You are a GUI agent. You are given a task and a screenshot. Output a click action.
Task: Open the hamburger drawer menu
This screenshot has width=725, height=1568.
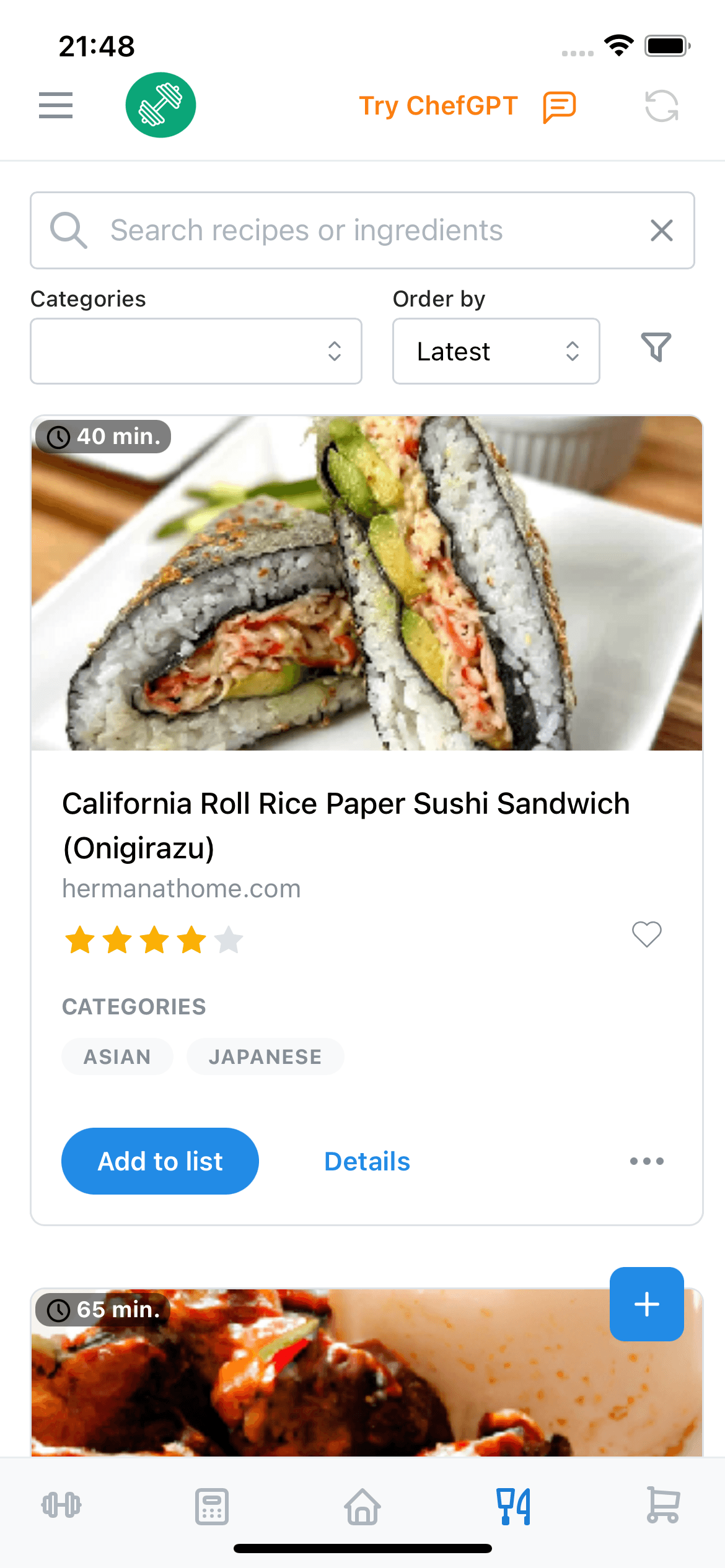[x=56, y=105]
